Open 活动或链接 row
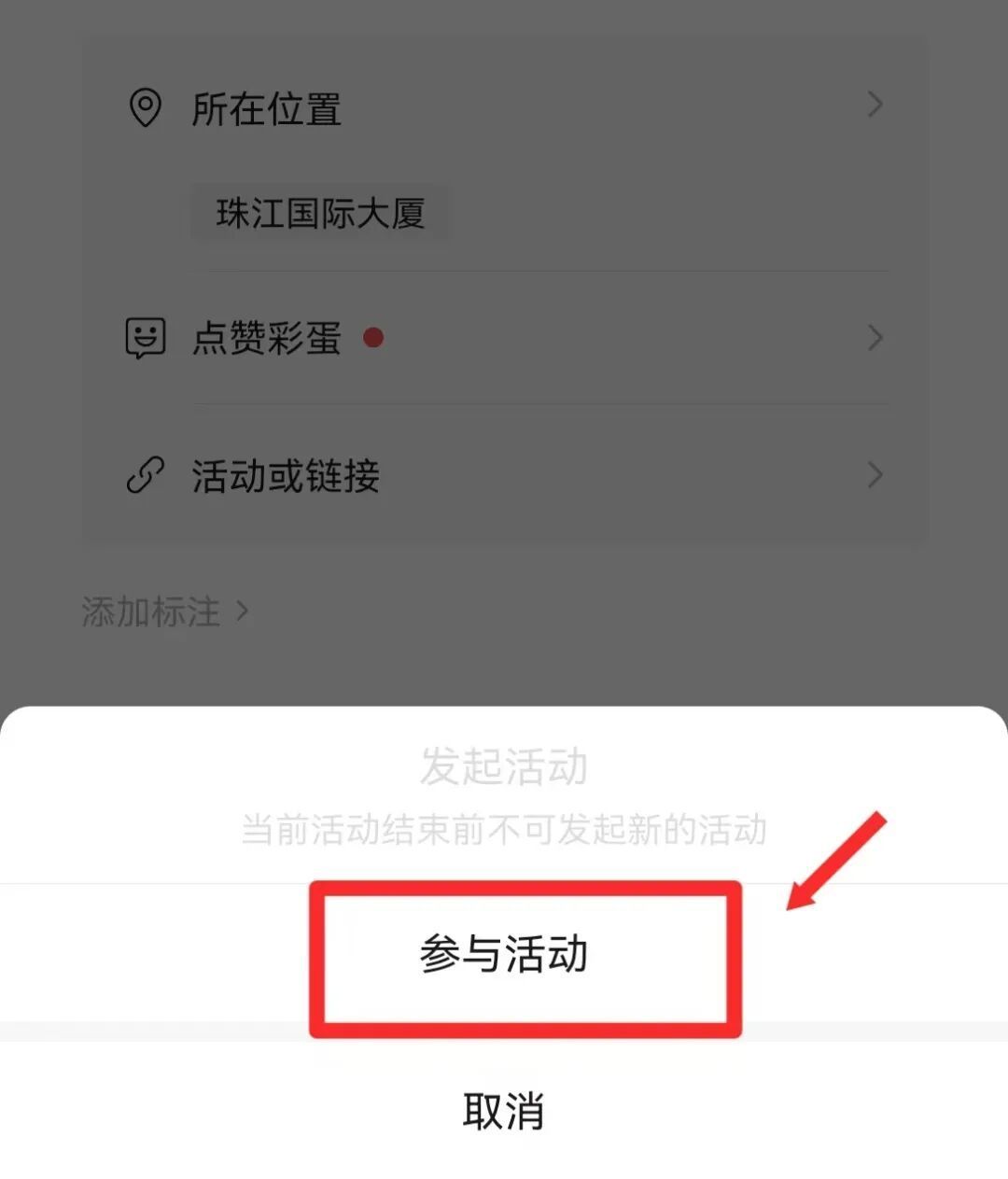Image resolution: width=1008 pixels, height=1179 pixels. tap(504, 476)
